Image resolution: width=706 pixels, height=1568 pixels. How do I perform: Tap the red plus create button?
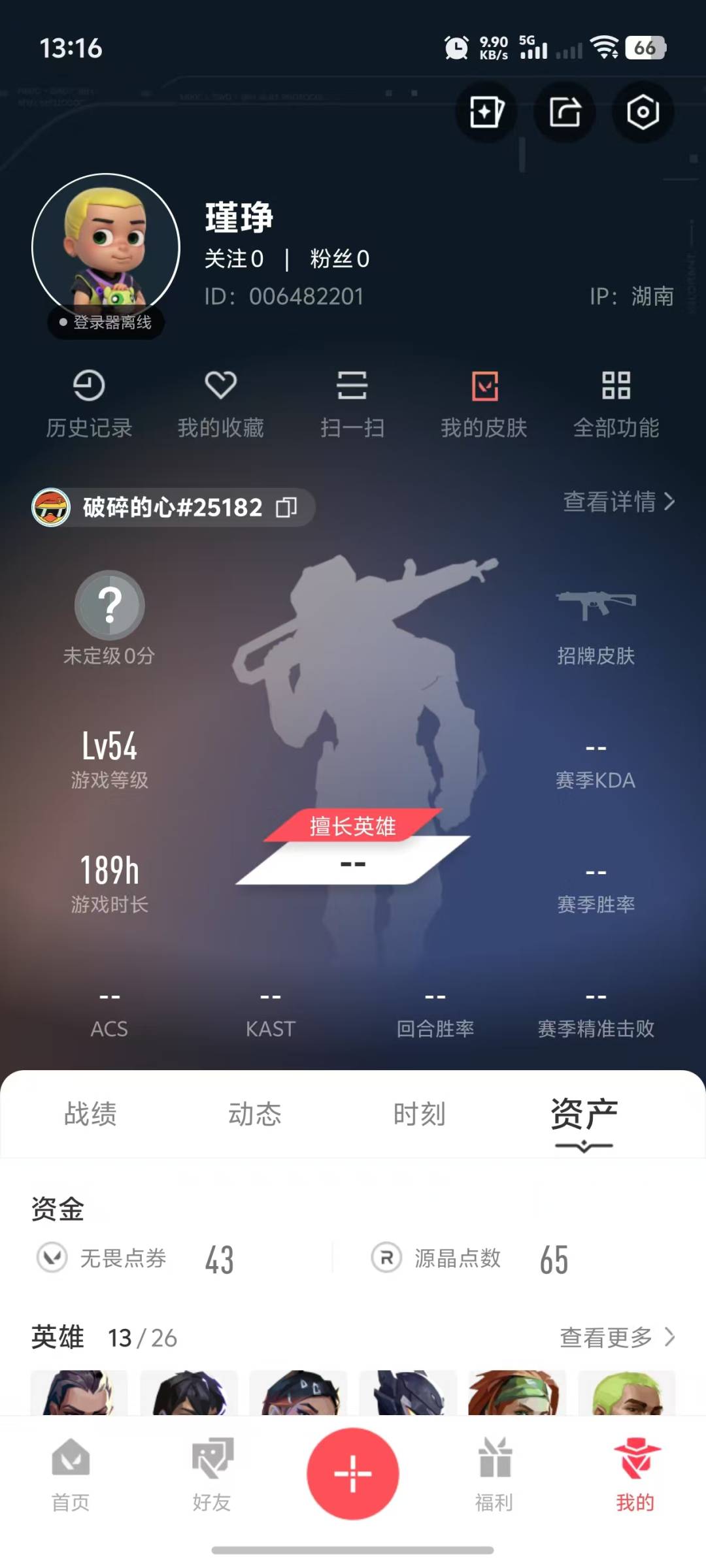click(353, 1474)
